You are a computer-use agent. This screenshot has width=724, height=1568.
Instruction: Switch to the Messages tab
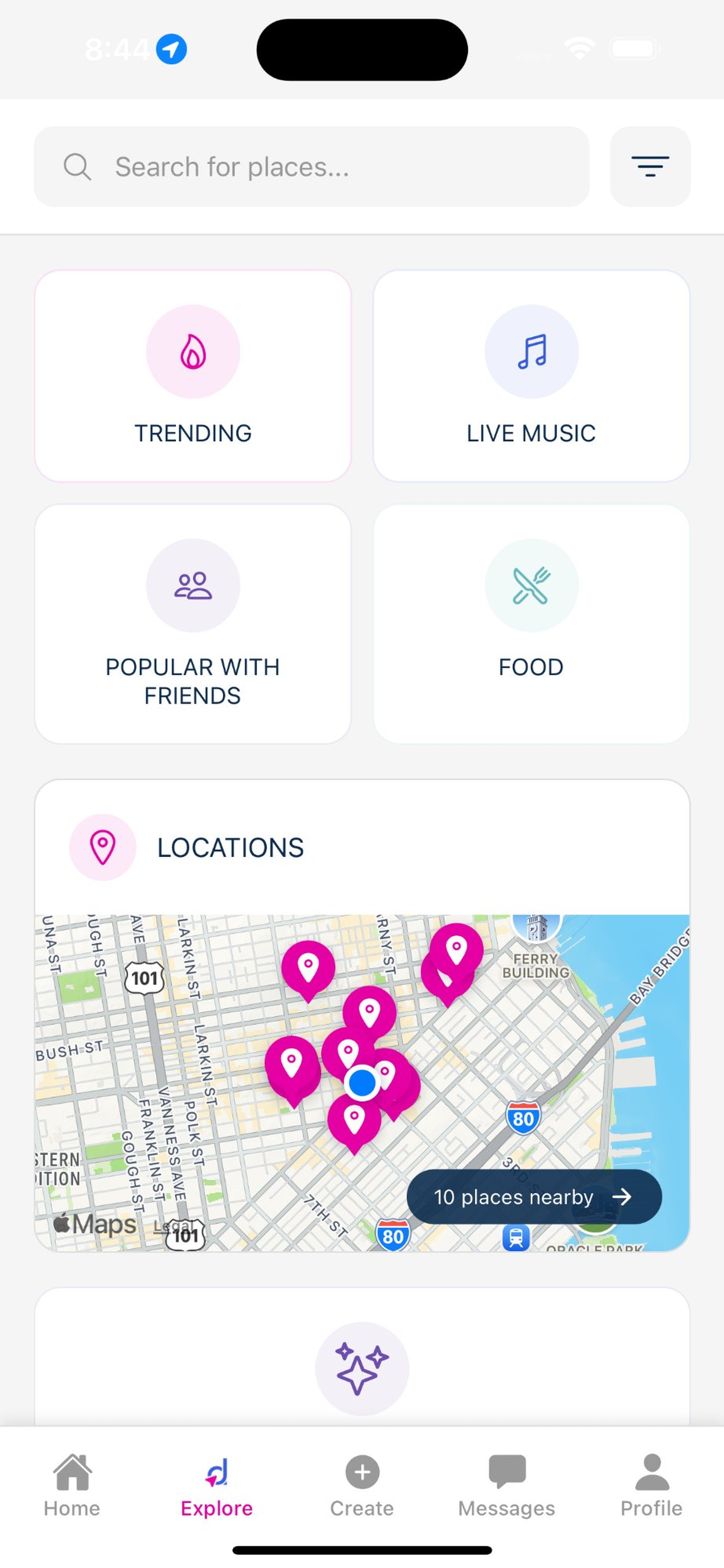[506, 1485]
